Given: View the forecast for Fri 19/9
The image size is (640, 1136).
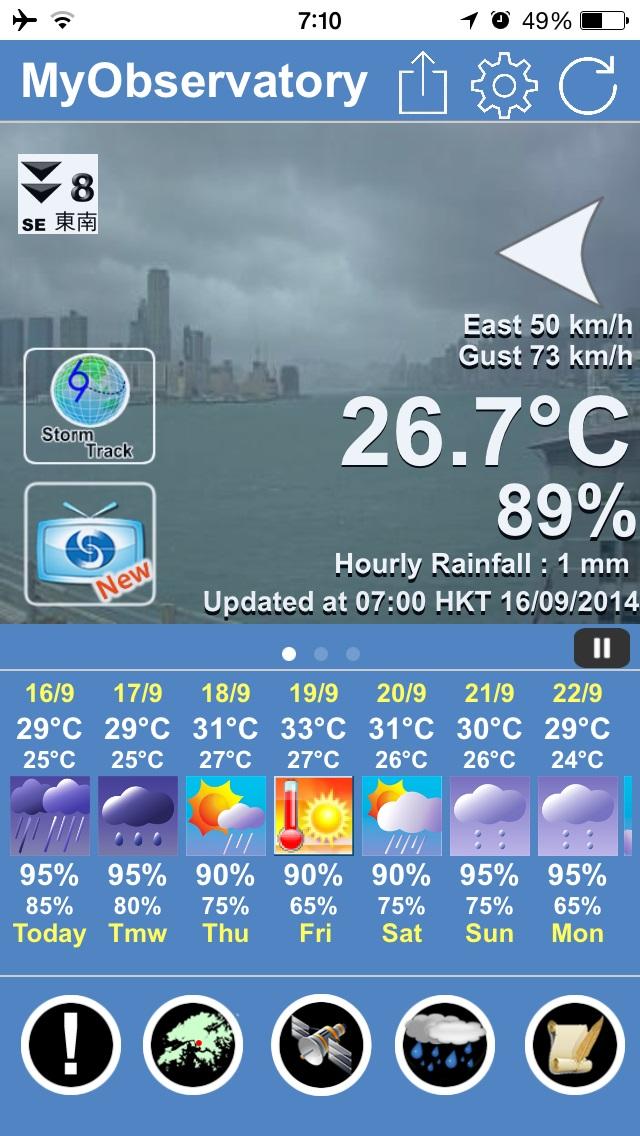Looking at the screenshot, I should 313,814.
